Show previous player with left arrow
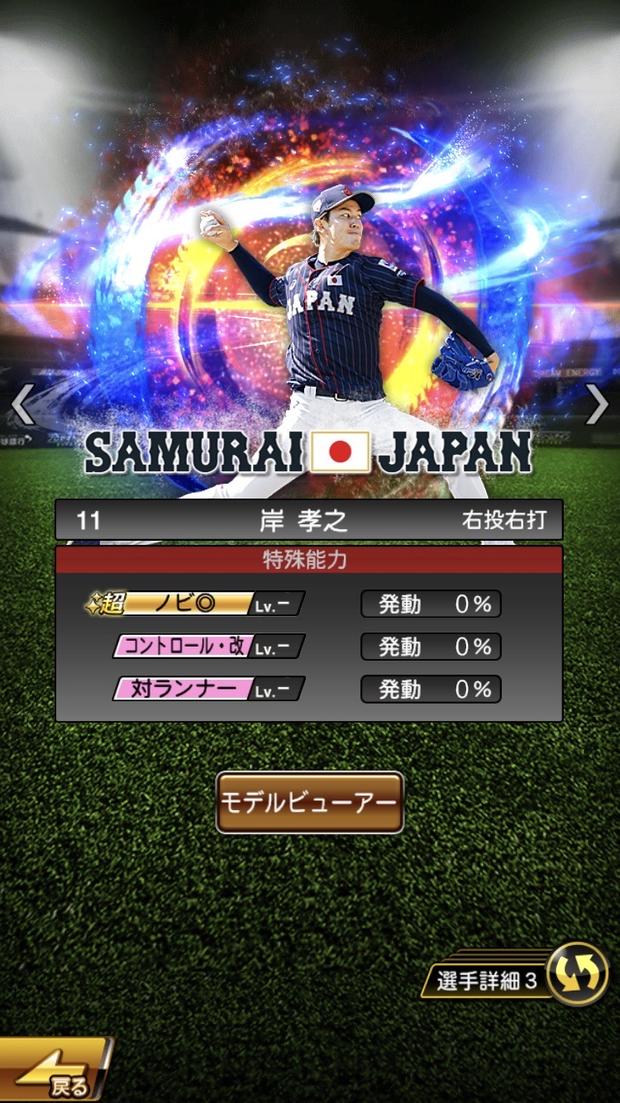The height and width of the screenshot is (1103, 620). point(23,404)
